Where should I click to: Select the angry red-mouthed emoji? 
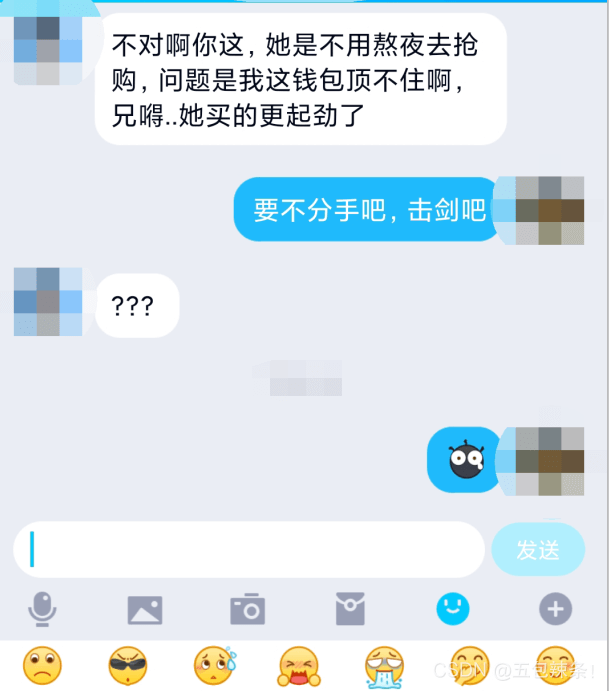point(299,665)
